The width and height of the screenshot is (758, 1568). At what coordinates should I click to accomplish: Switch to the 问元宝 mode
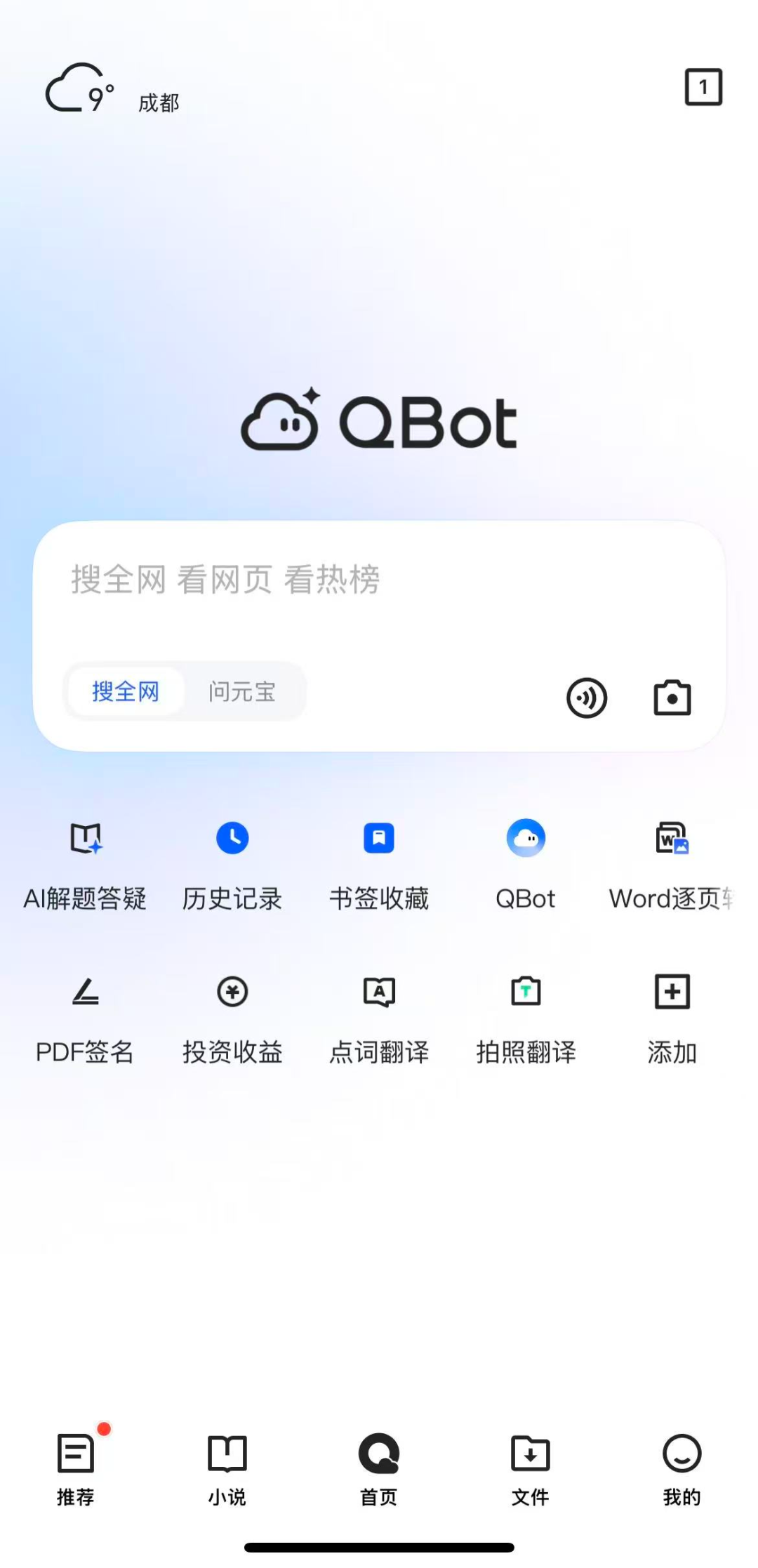241,692
